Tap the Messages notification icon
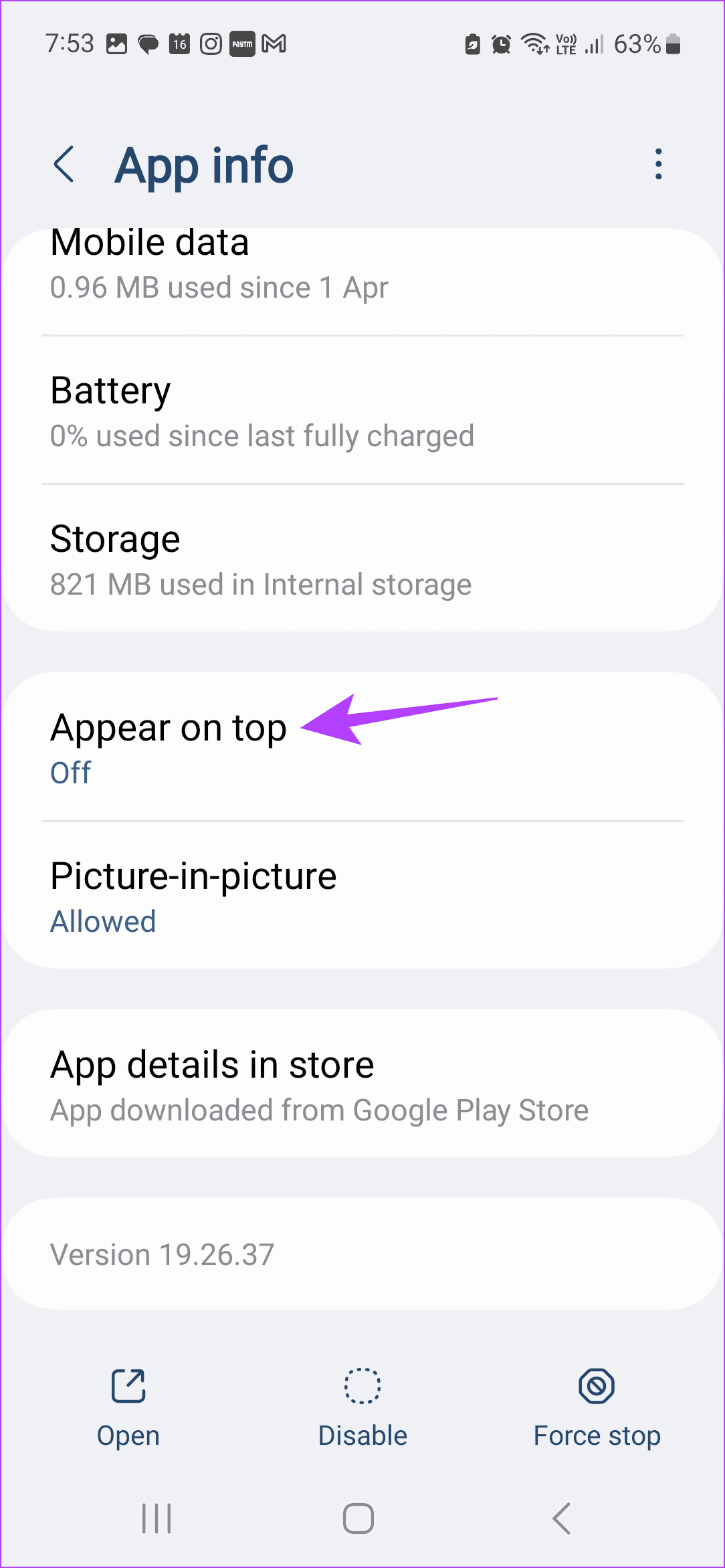The height and width of the screenshot is (1568, 725). pos(147,43)
